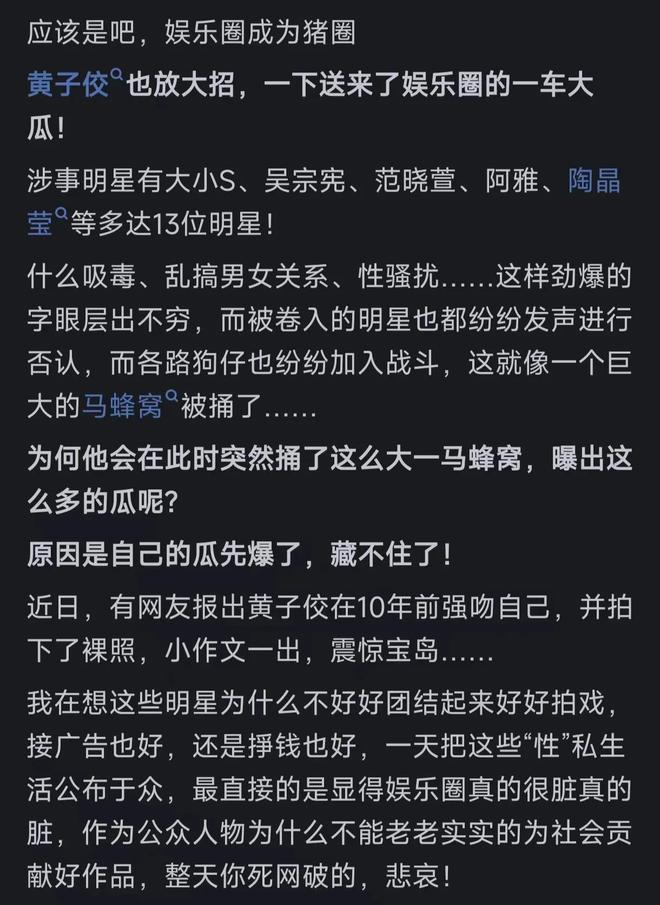
Task: Open the 马蜂窝 keyword search link
Action: [122, 411]
